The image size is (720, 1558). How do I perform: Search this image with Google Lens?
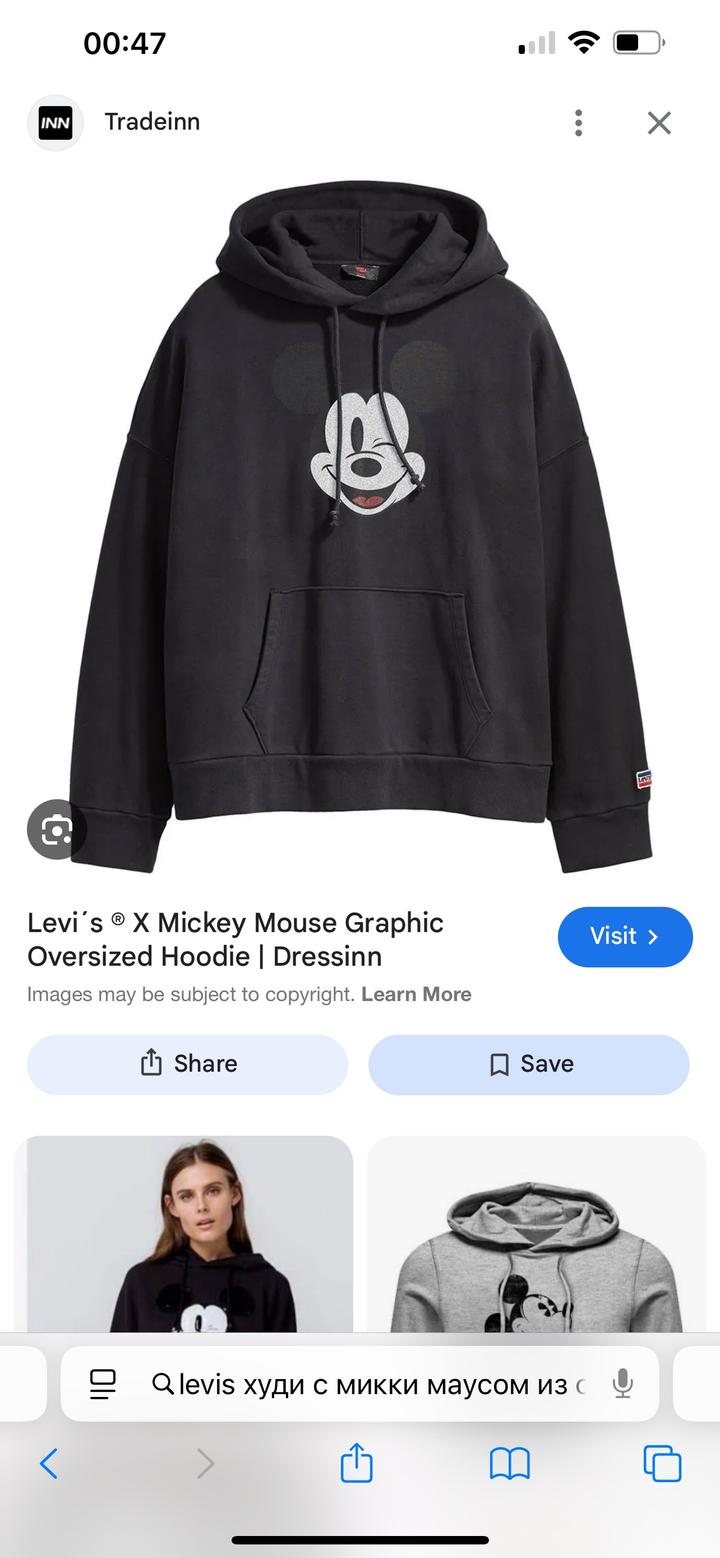(x=56, y=829)
